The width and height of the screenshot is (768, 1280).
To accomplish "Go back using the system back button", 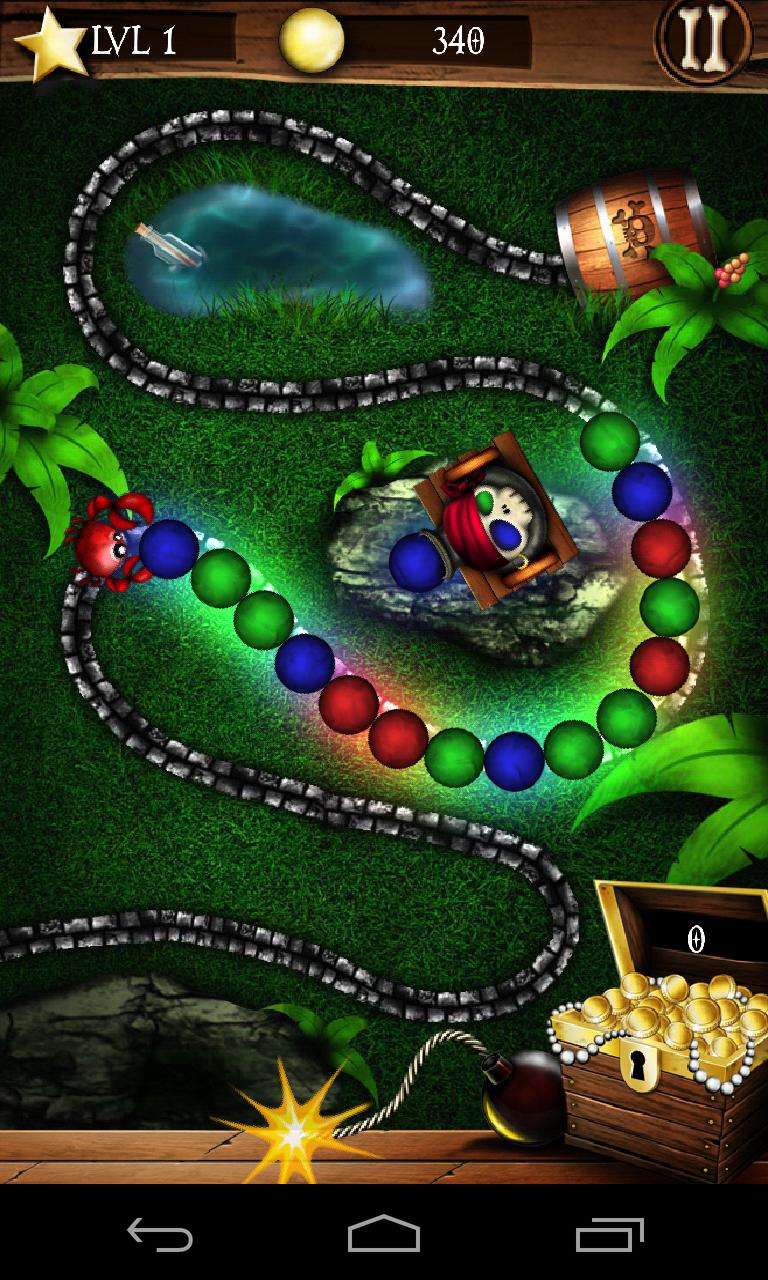I will coord(160,1235).
